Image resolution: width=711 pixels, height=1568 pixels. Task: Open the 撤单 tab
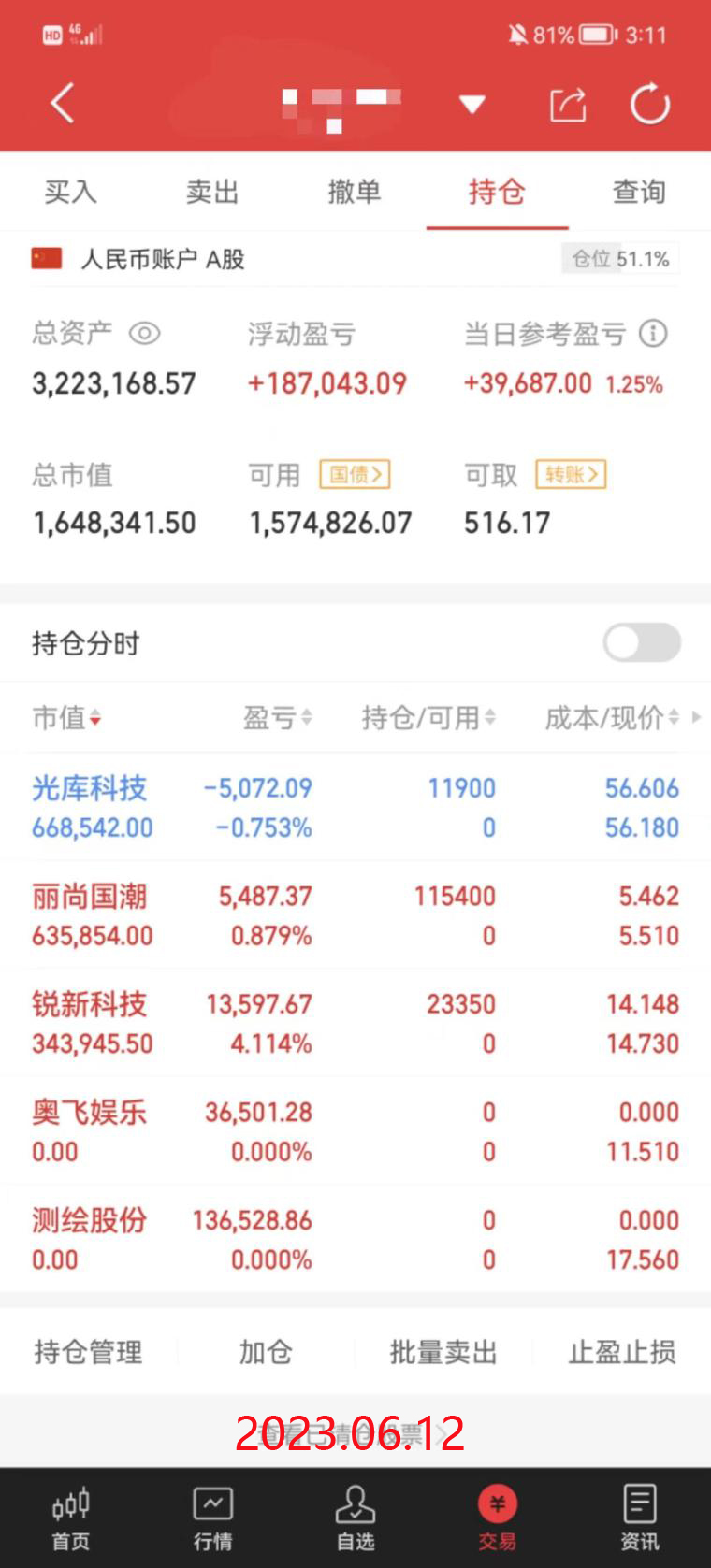coord(355,192)
